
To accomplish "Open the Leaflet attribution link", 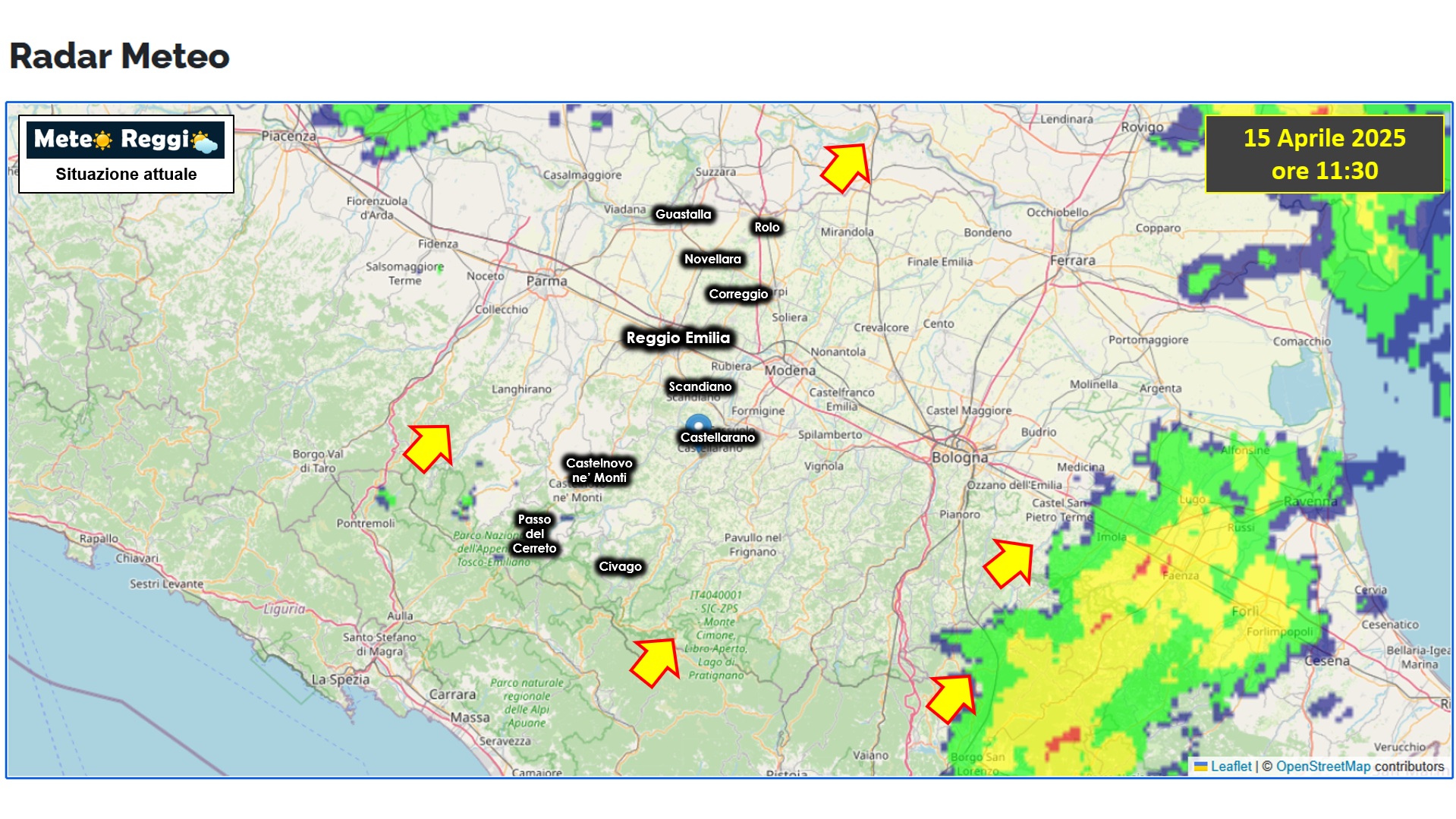I will click(x=1230, y=767).
